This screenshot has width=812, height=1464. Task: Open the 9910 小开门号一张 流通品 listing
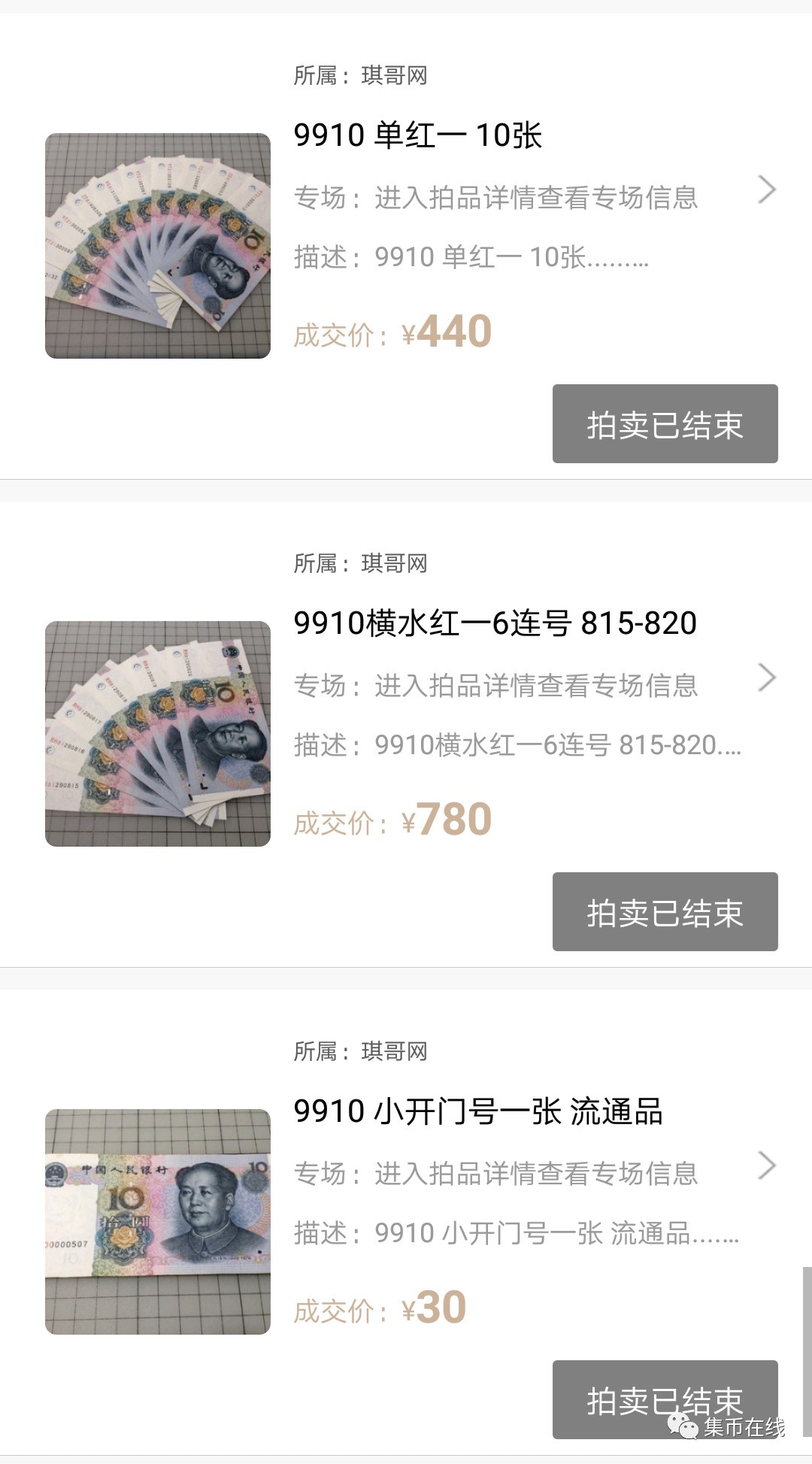[x=478, y=1111]
